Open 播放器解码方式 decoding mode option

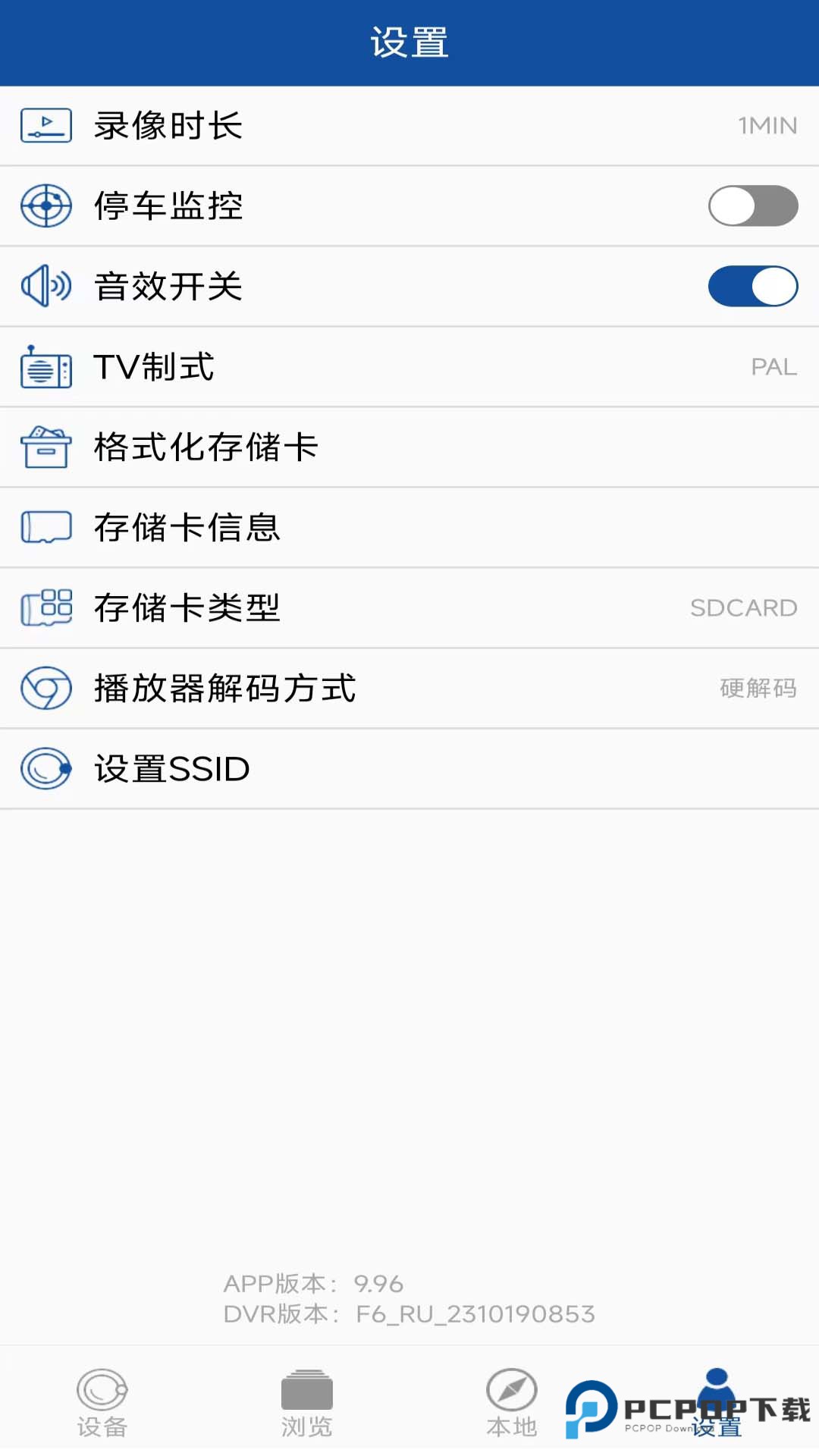[x=409, y=689]
